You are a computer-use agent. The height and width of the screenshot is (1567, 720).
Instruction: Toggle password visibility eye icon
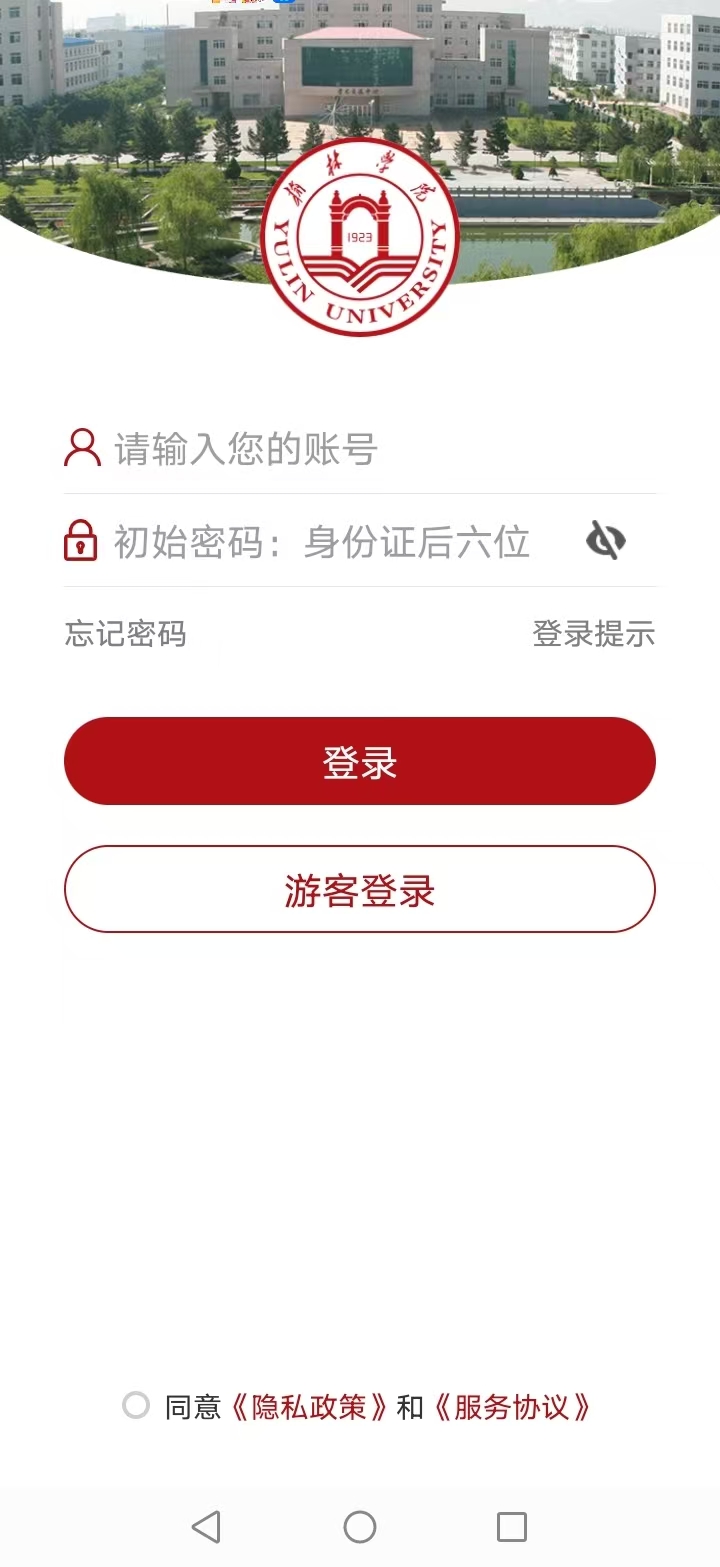605,541
